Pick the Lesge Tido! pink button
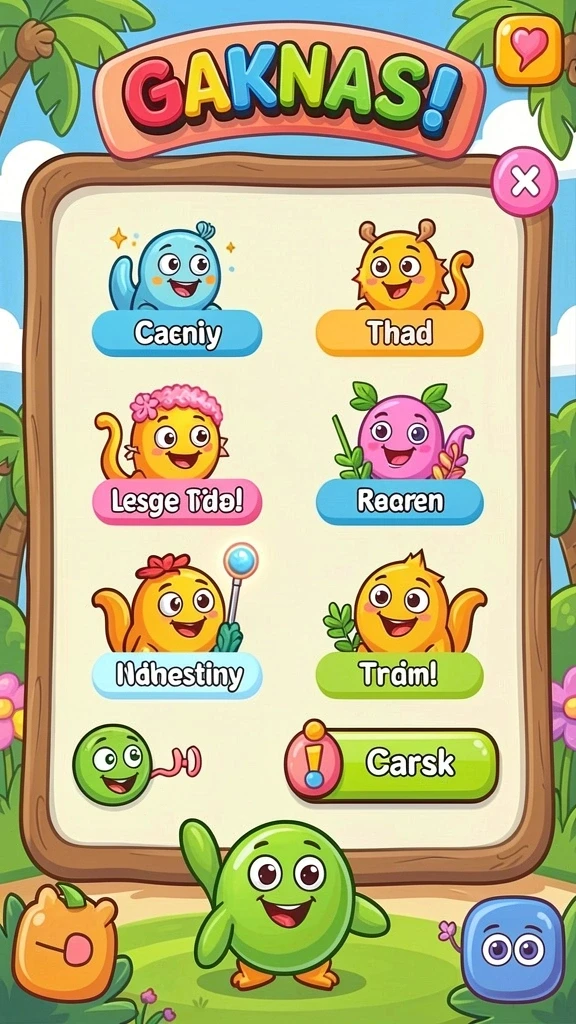This screenshot has width=576, height=1024. coord(177,502)
